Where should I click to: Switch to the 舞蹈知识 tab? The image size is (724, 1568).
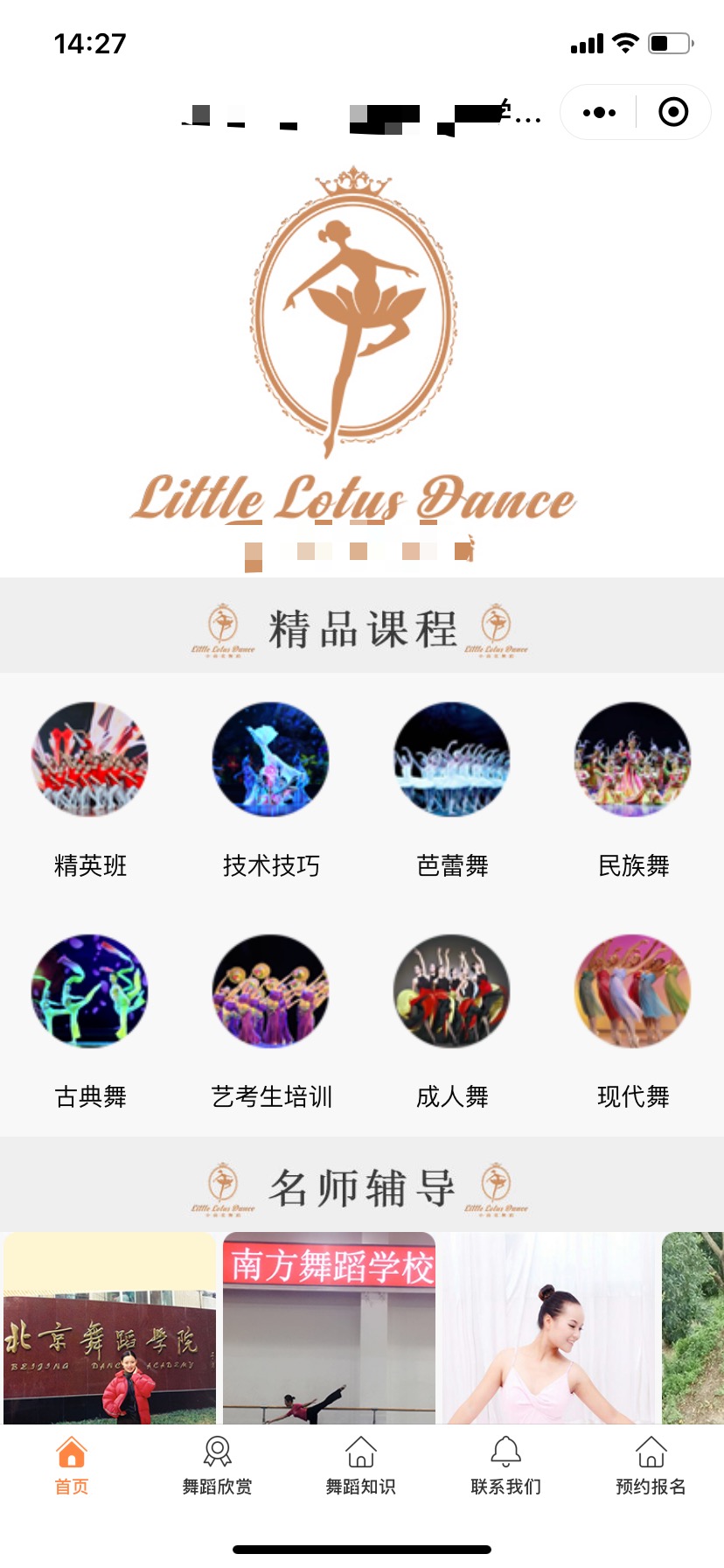[361, 1465]
